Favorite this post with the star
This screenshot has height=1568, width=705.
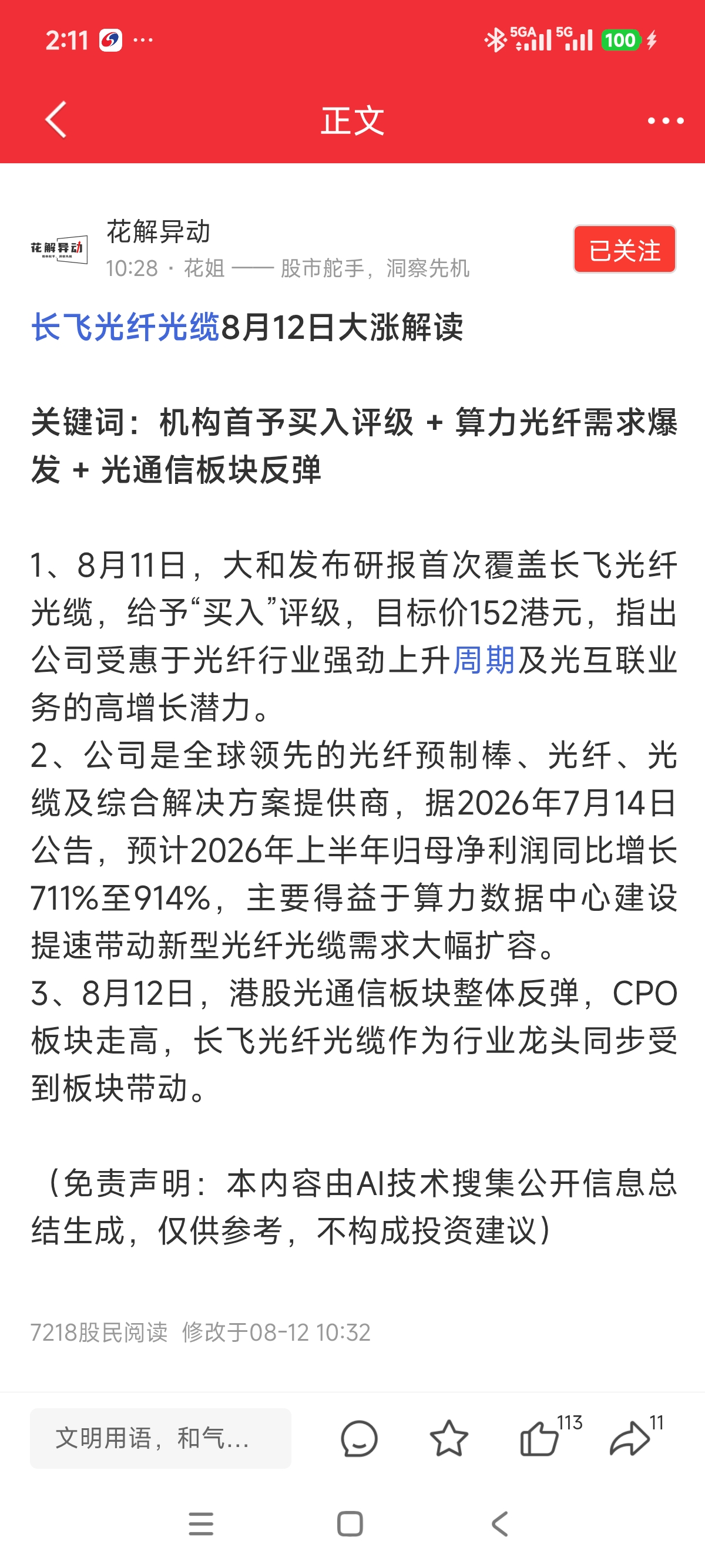449,1438
